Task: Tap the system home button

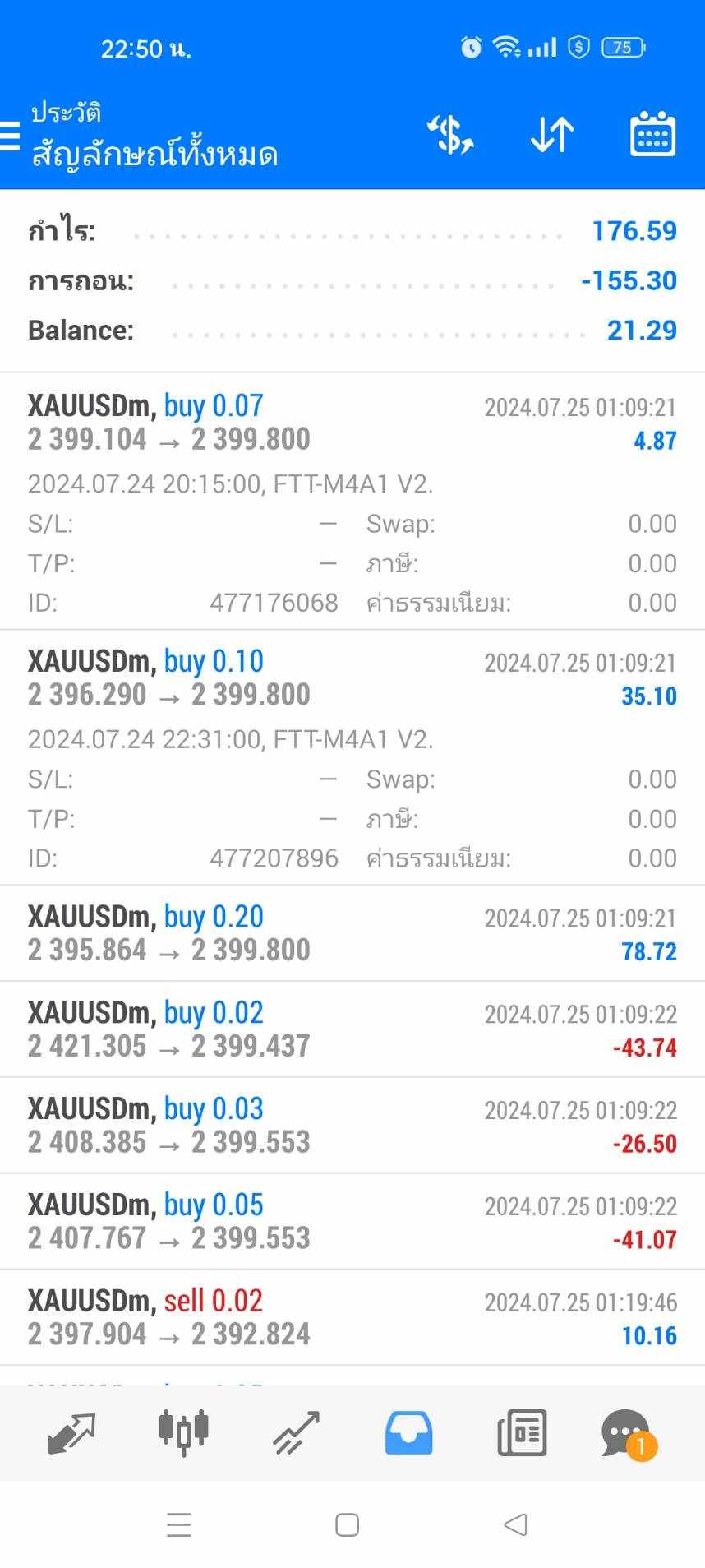Action: (347, 1525)
